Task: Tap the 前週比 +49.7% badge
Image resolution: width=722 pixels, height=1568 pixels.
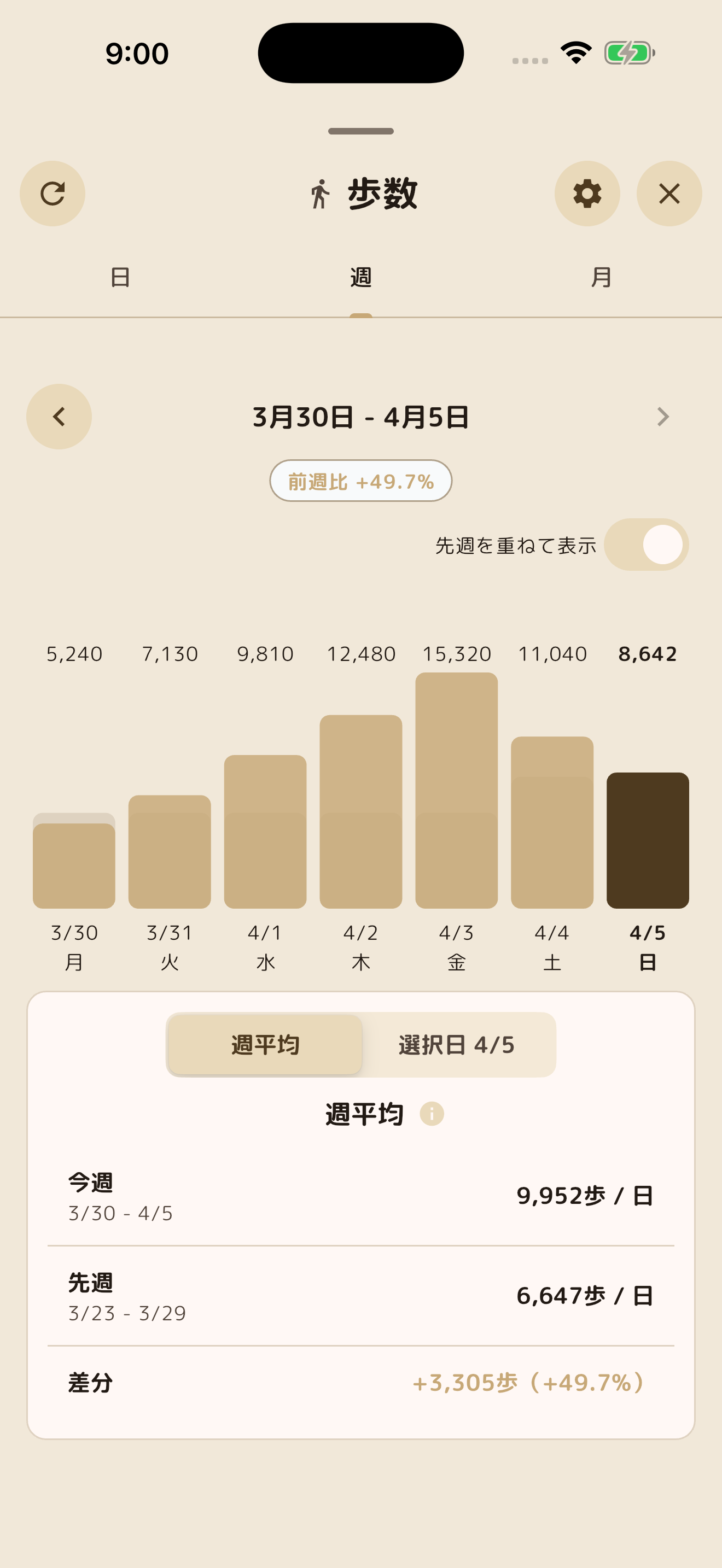Action: coord(361,481)
